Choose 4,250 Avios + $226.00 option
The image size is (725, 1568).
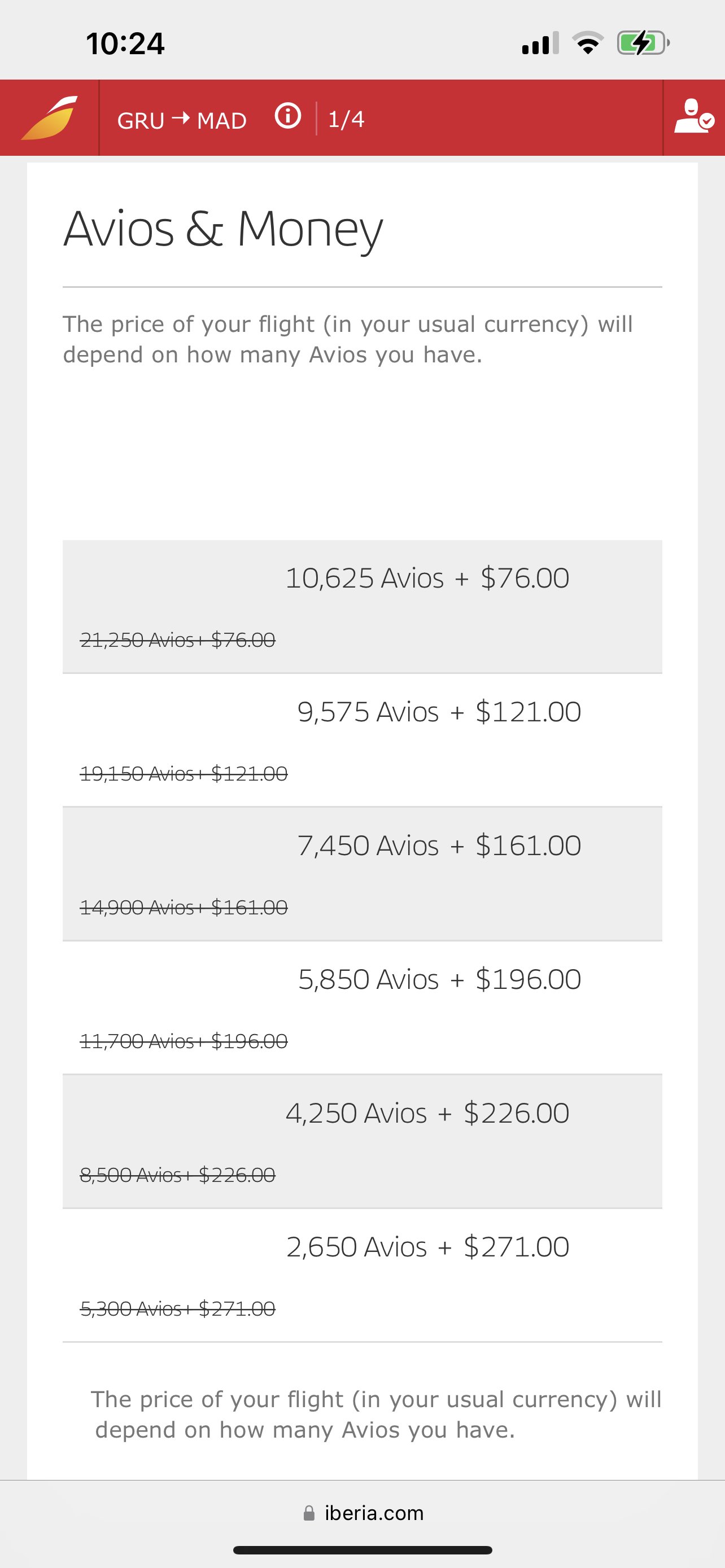point(362,1141)
